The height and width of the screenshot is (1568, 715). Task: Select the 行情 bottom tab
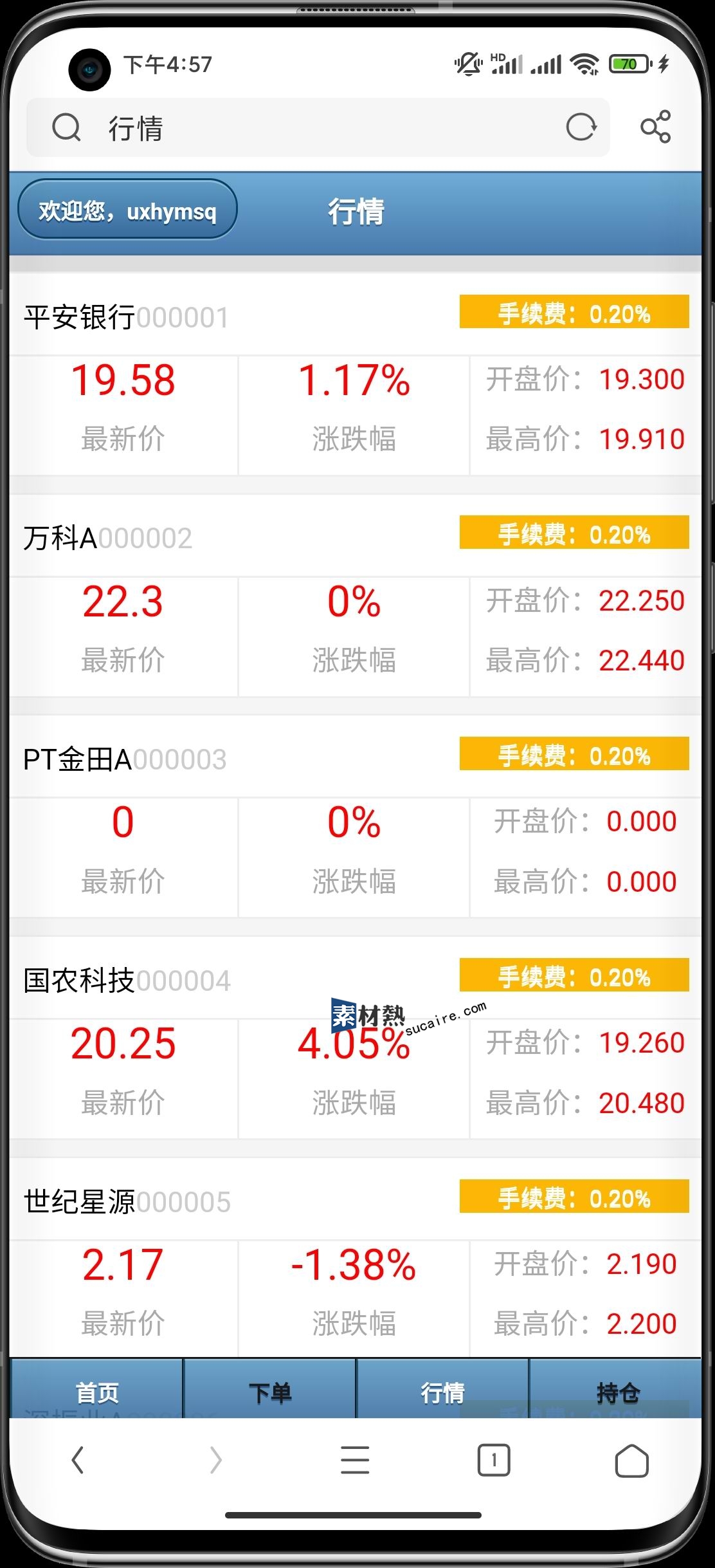442,1392
